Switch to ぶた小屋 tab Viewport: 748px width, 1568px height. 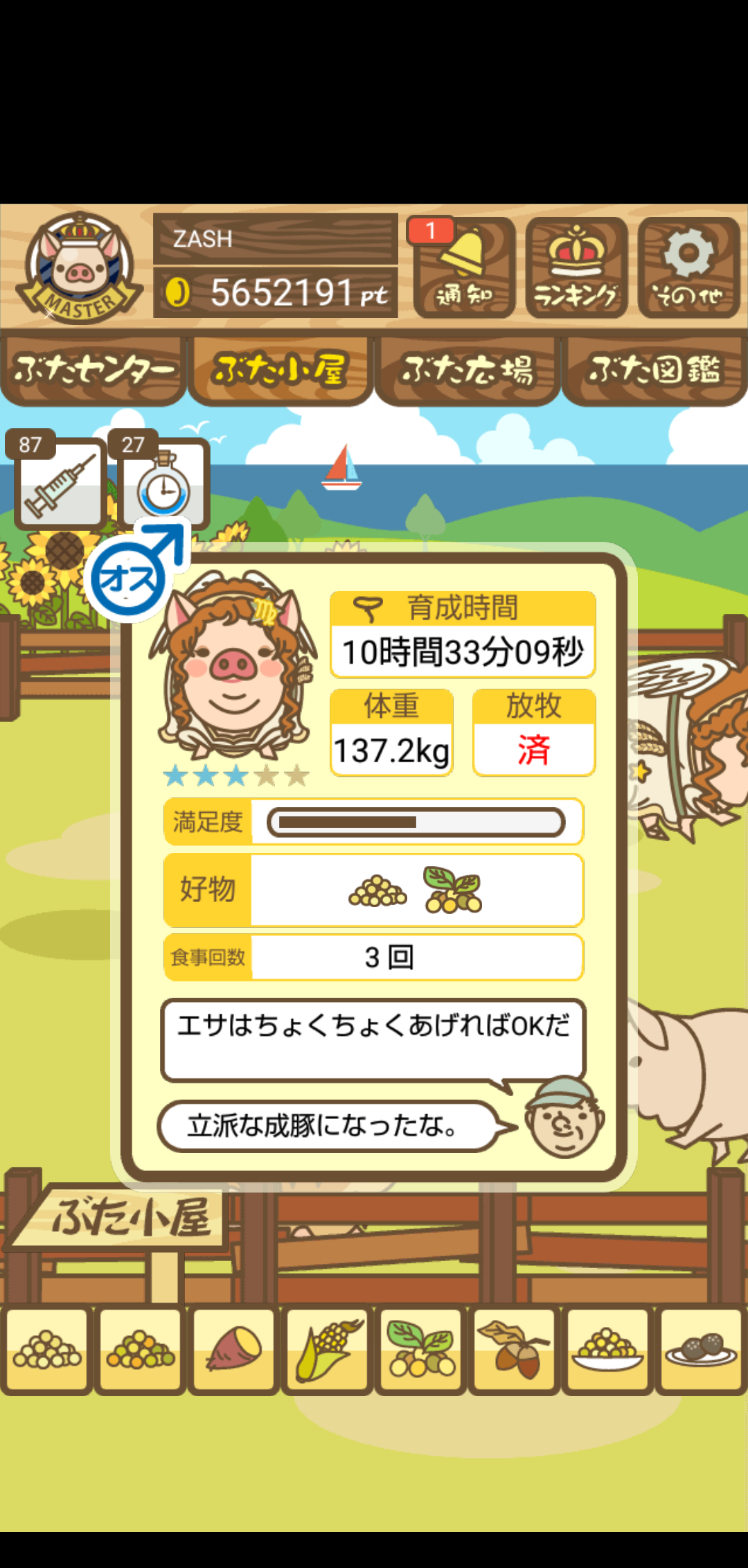click(x=280, y=370)
